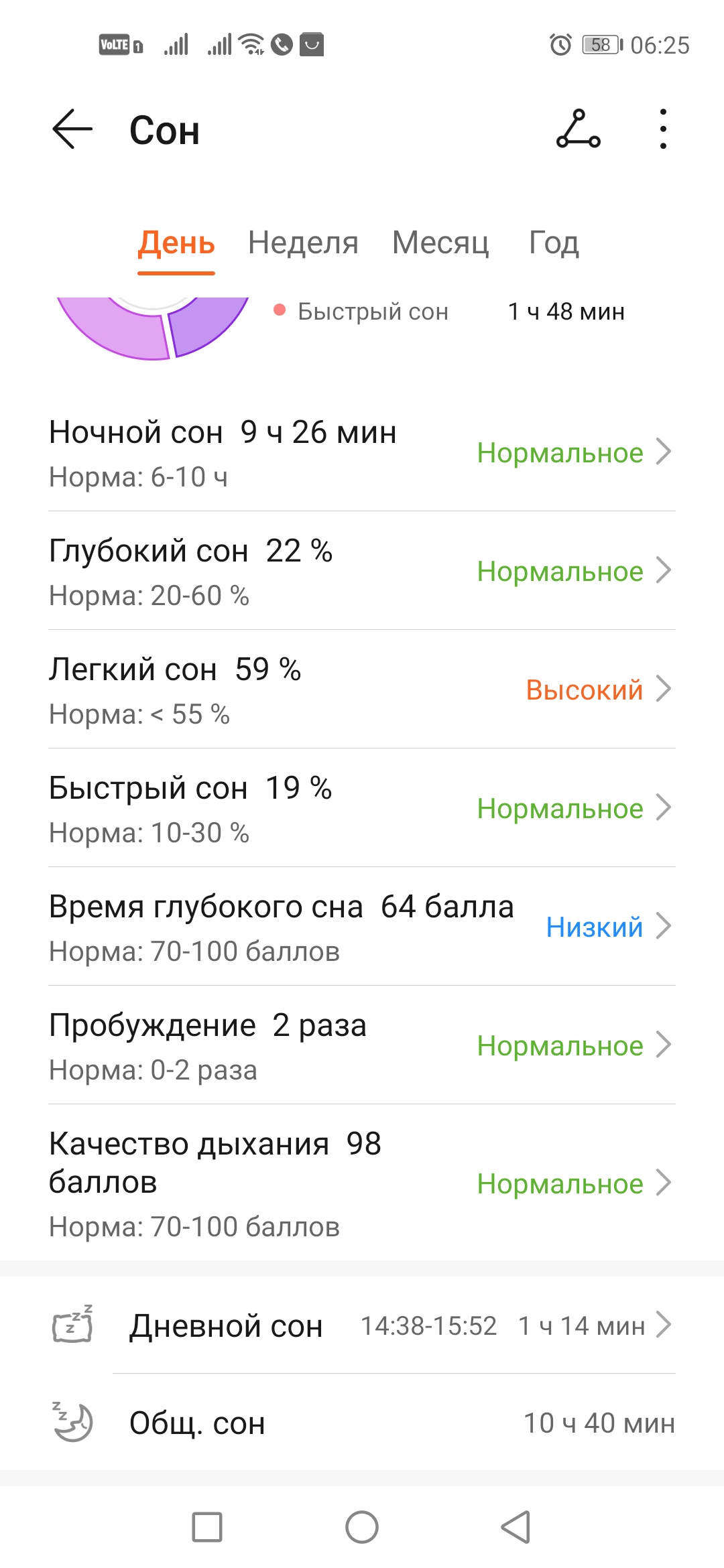Open Ночной сон details

click(x=362, y=452)
